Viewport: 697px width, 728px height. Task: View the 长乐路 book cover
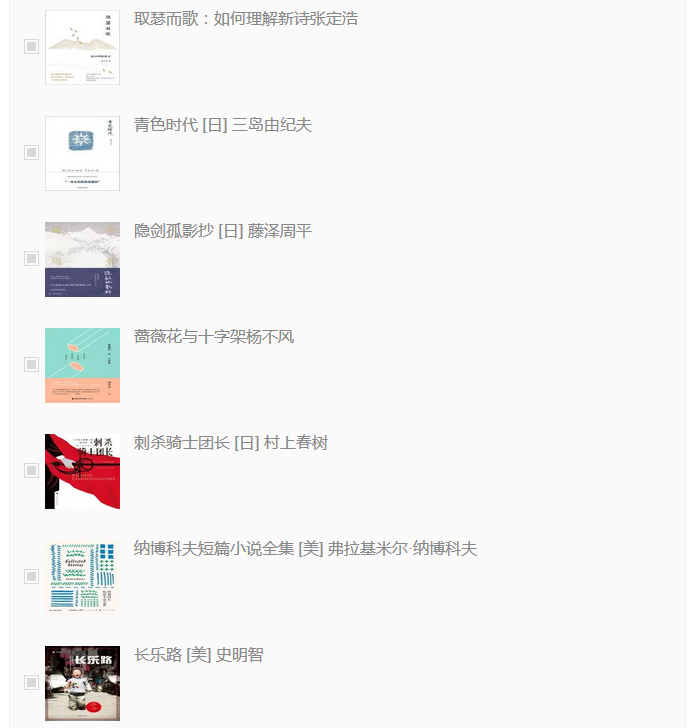(82, 683)
